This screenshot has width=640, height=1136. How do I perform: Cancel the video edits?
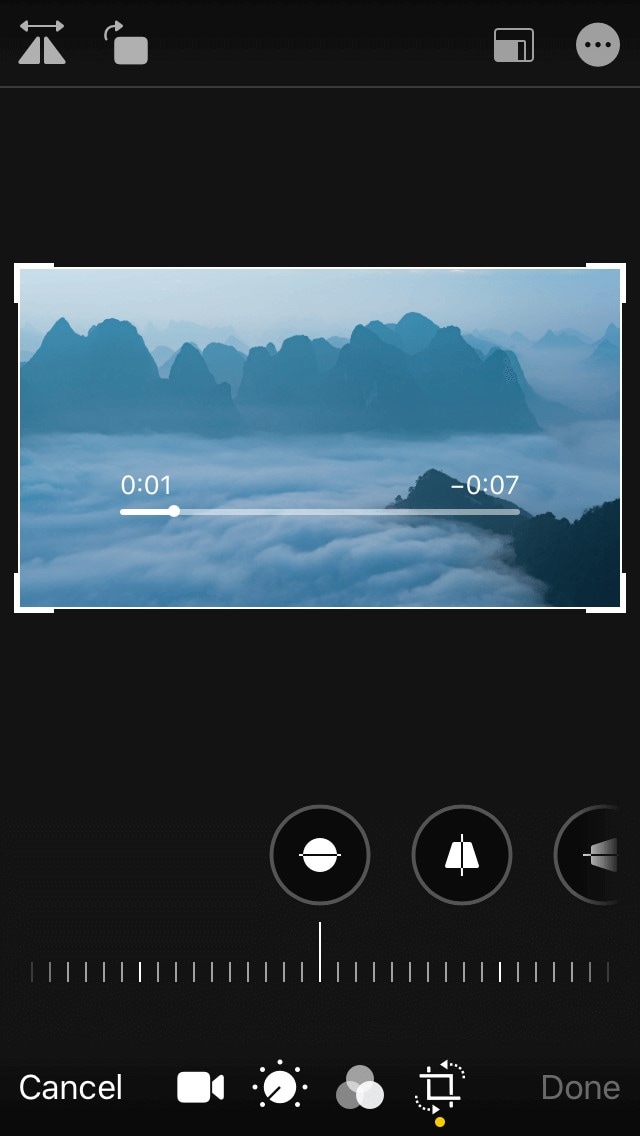point(71,1087)
